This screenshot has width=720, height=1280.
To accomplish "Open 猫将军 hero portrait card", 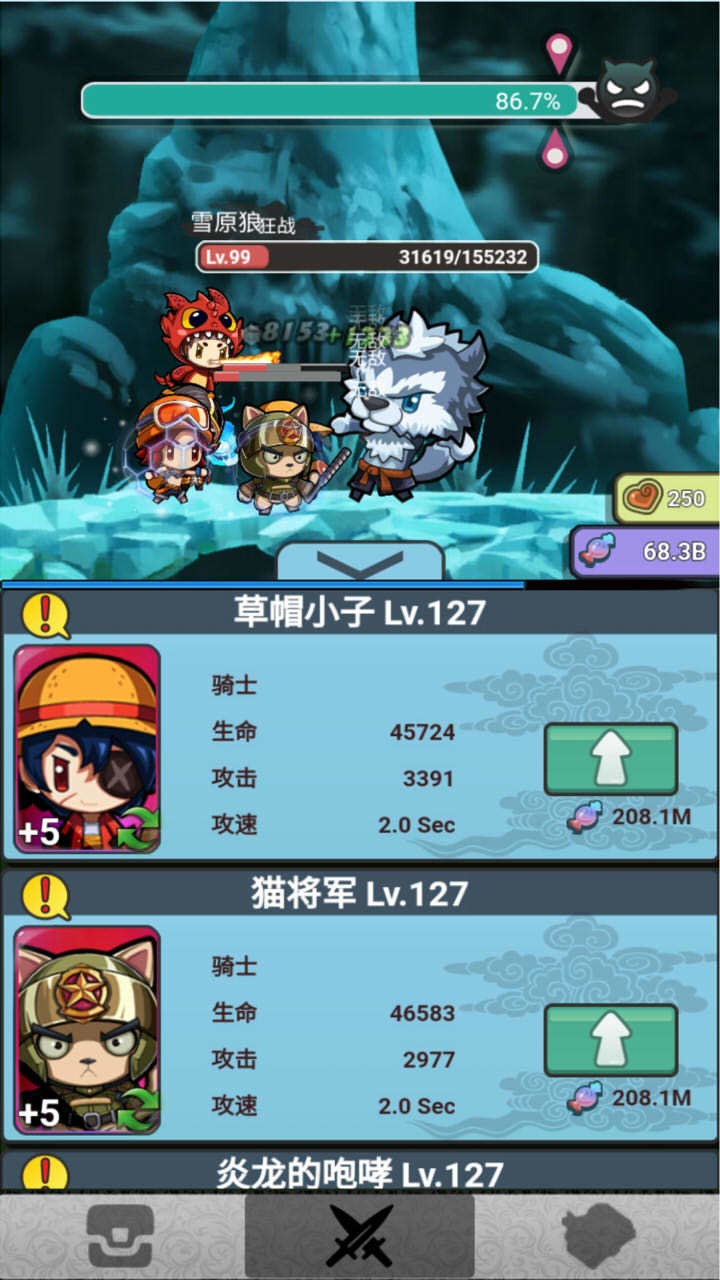I will click(87, 1030).
